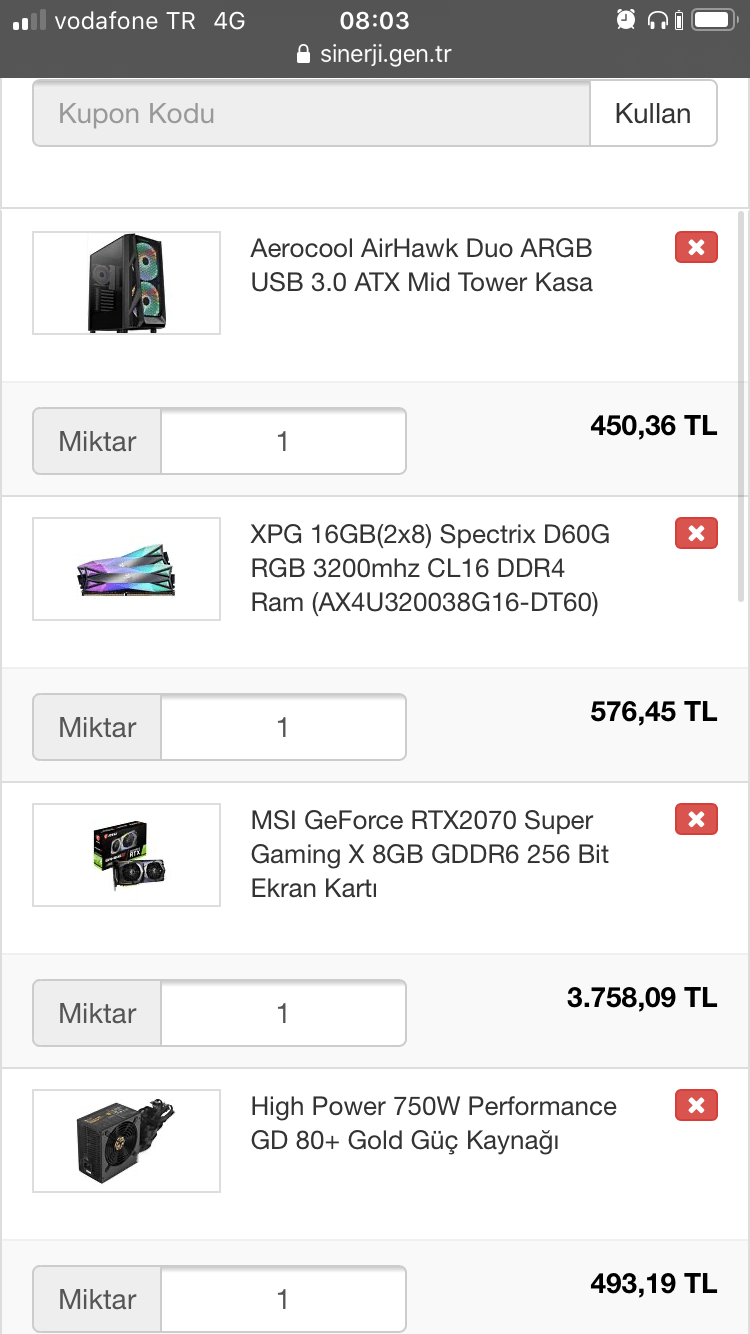The height and width of the screenshot is (1334, 750).
Task: View the MSI GeForce RTX2070 Super product image
Action: coord(126,855)
